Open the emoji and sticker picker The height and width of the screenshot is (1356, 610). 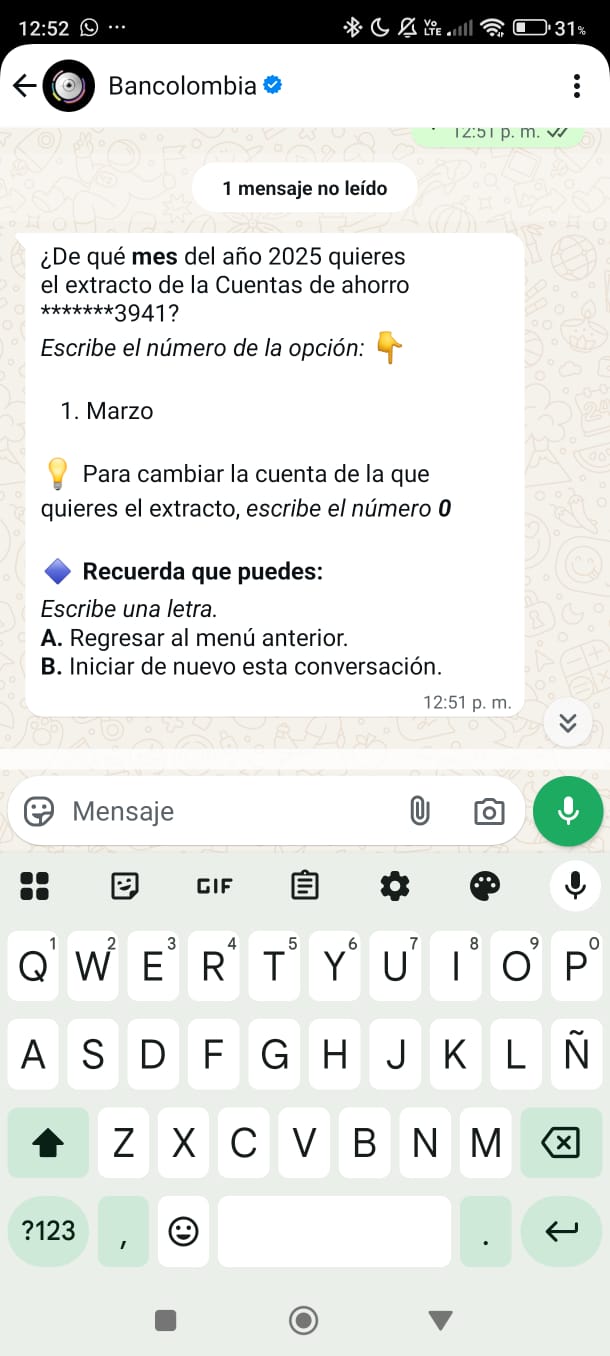coord(39,811)
